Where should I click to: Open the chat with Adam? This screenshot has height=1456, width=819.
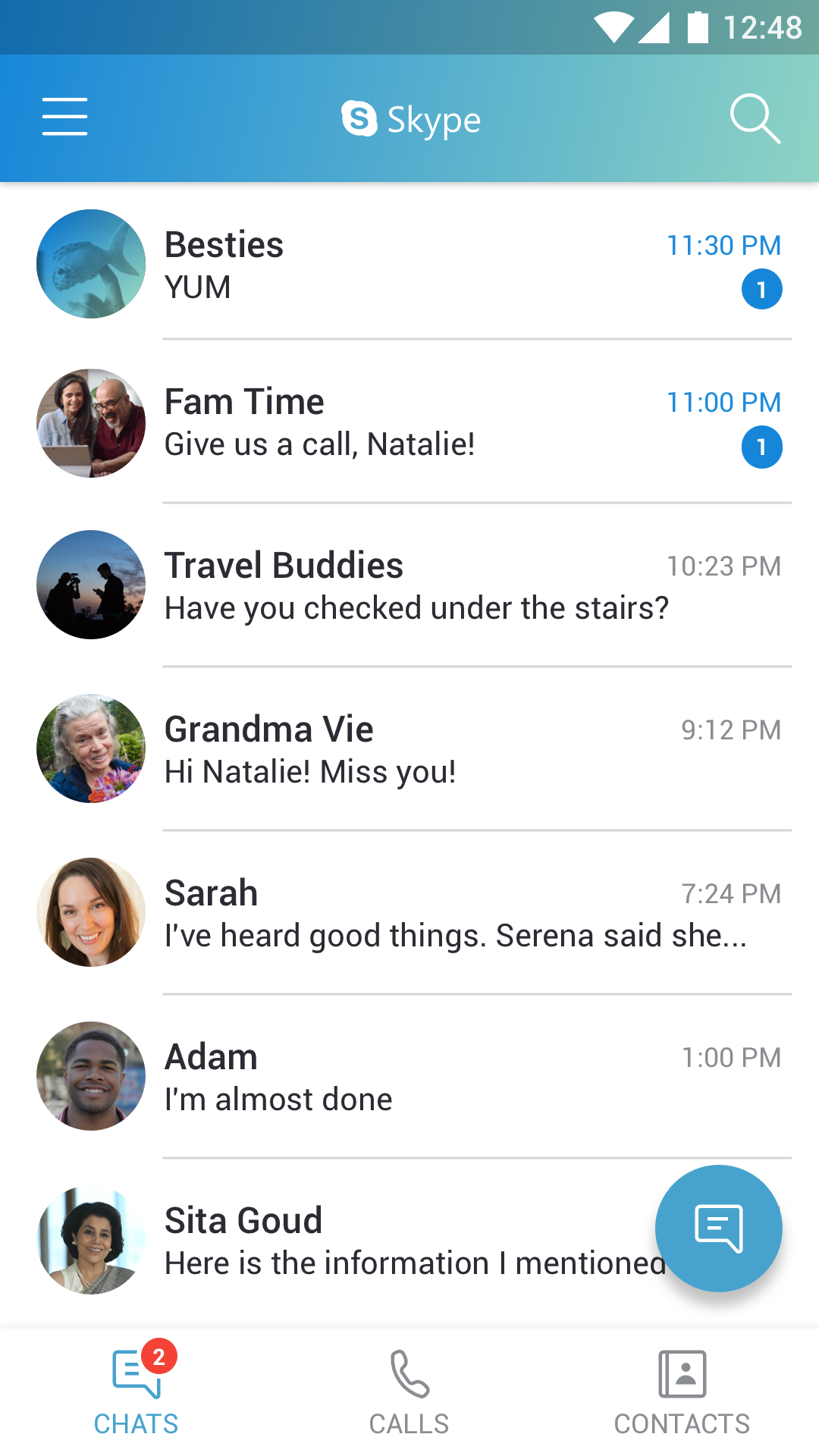pos(409,1077)
